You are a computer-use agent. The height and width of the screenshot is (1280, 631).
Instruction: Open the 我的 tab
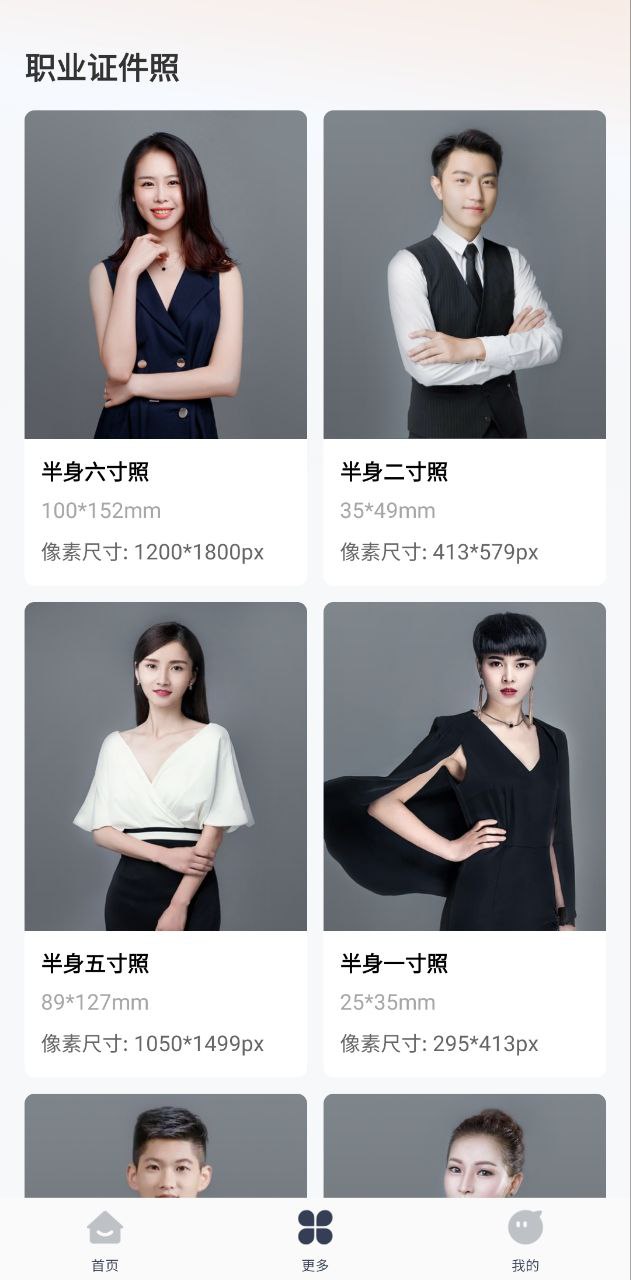[525, 1240]
